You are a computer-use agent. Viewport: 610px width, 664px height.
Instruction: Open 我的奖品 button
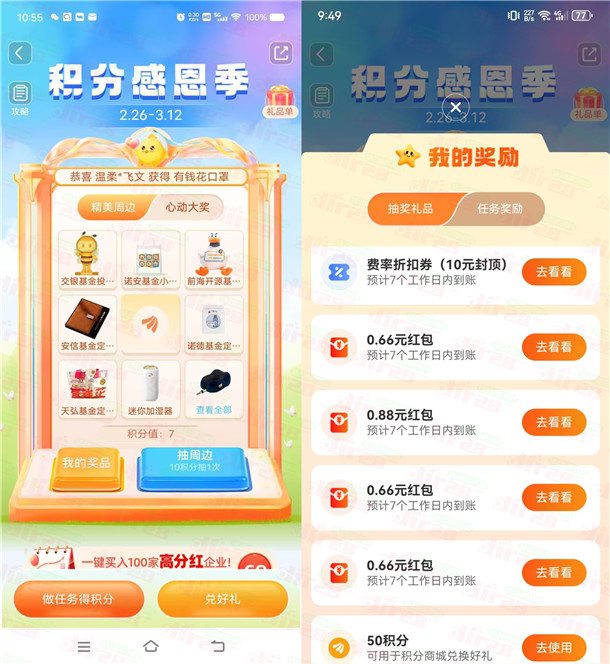(x=87, y=464)
